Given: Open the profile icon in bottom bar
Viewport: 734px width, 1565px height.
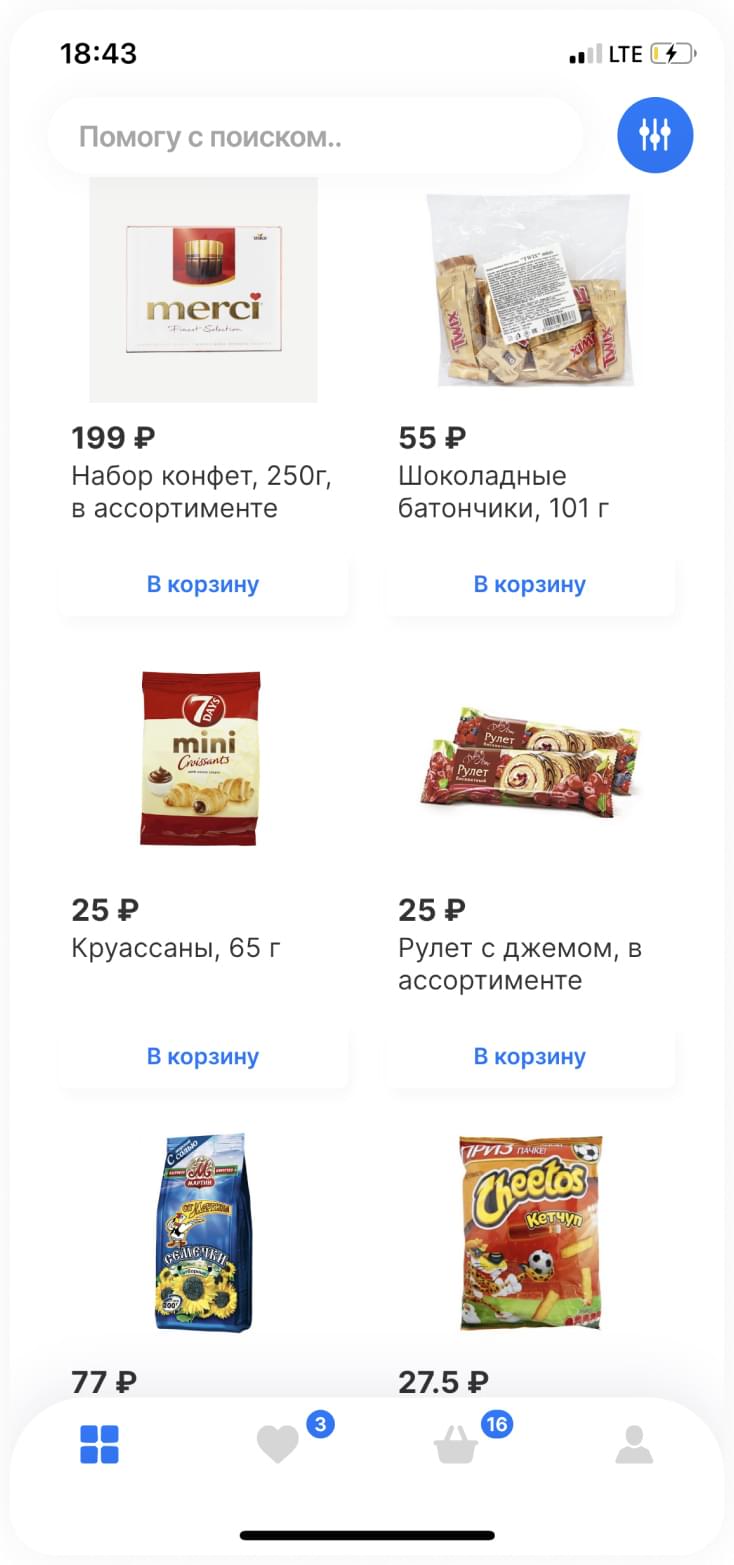Looking at the screenshot, I should pos(635,1443).
